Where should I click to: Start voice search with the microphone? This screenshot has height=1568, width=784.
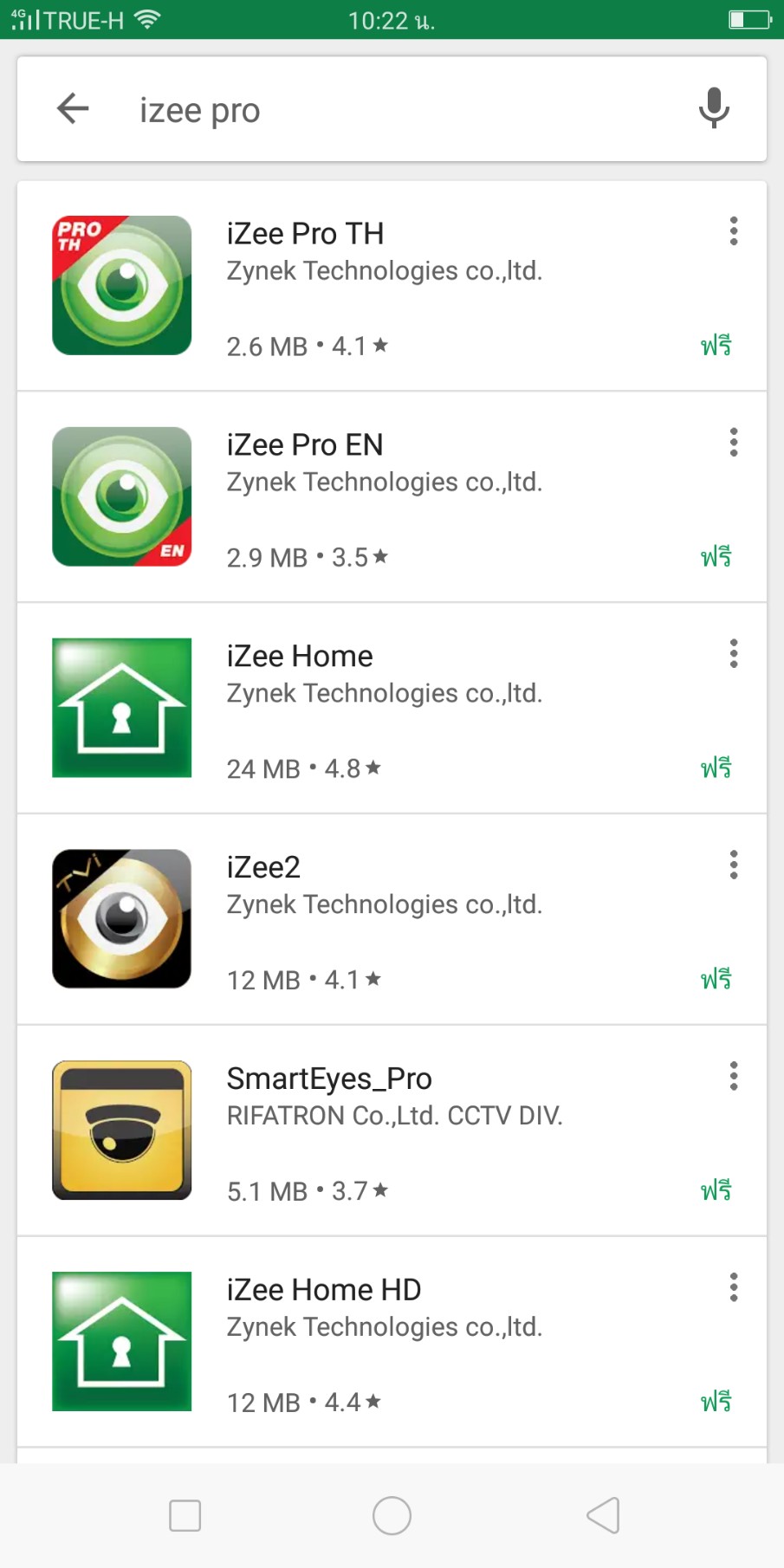(714, 109)
